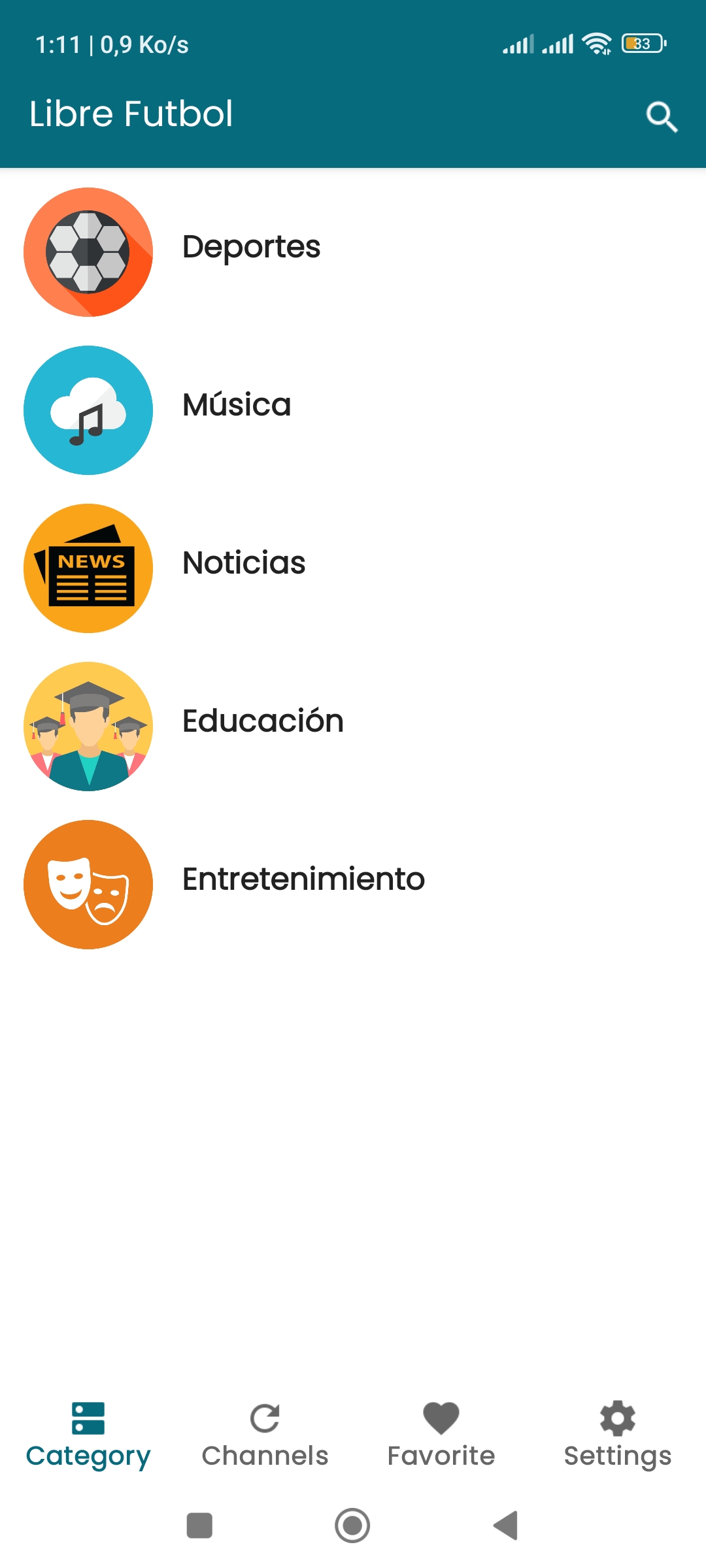
Task: Open the Deportes category
Action: click(x=251, y=248)
